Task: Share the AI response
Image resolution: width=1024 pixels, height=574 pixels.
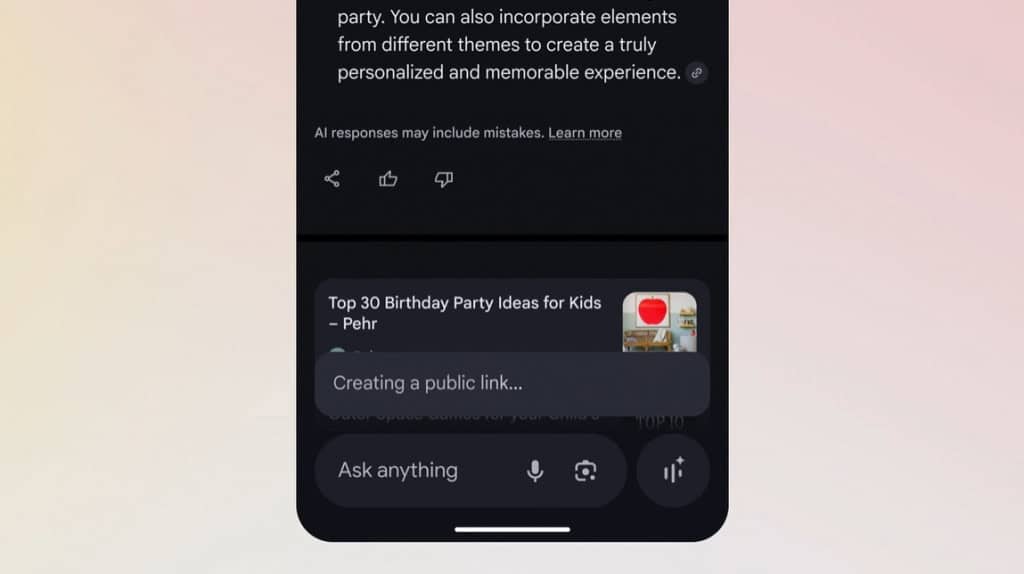Action: (332, 179)
